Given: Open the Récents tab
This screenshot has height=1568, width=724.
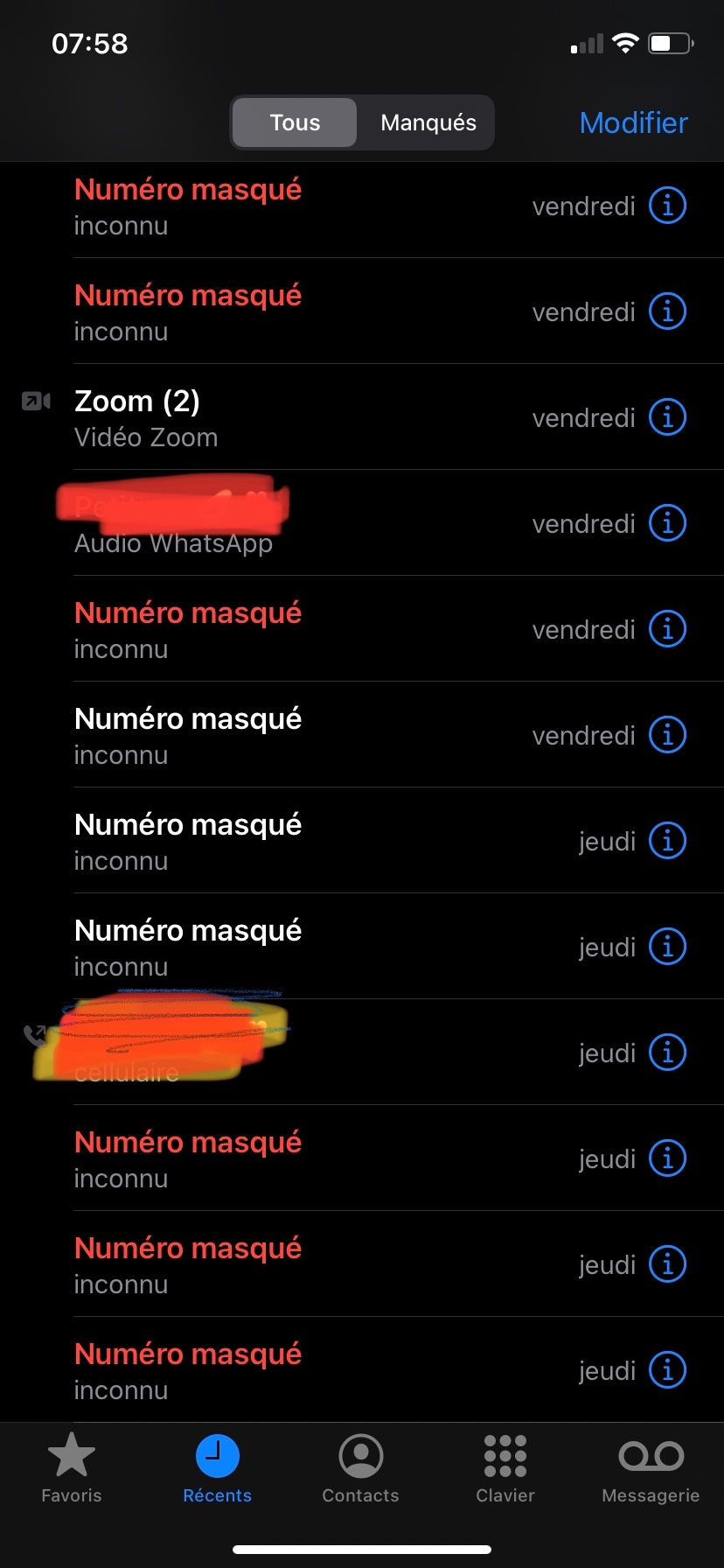Looking at the screenshot, I should click(217, 1468).
